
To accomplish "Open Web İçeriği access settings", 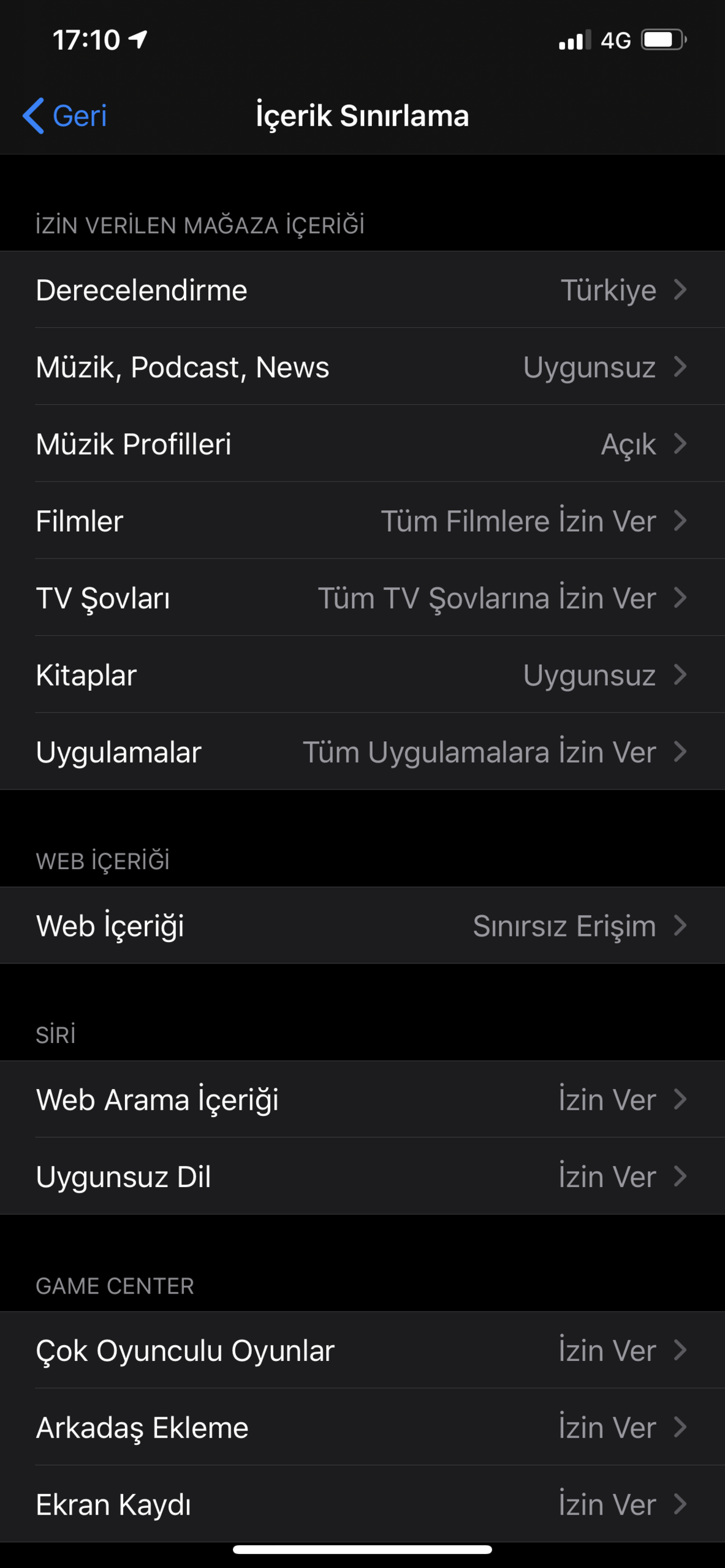I will tap(362, 925).
